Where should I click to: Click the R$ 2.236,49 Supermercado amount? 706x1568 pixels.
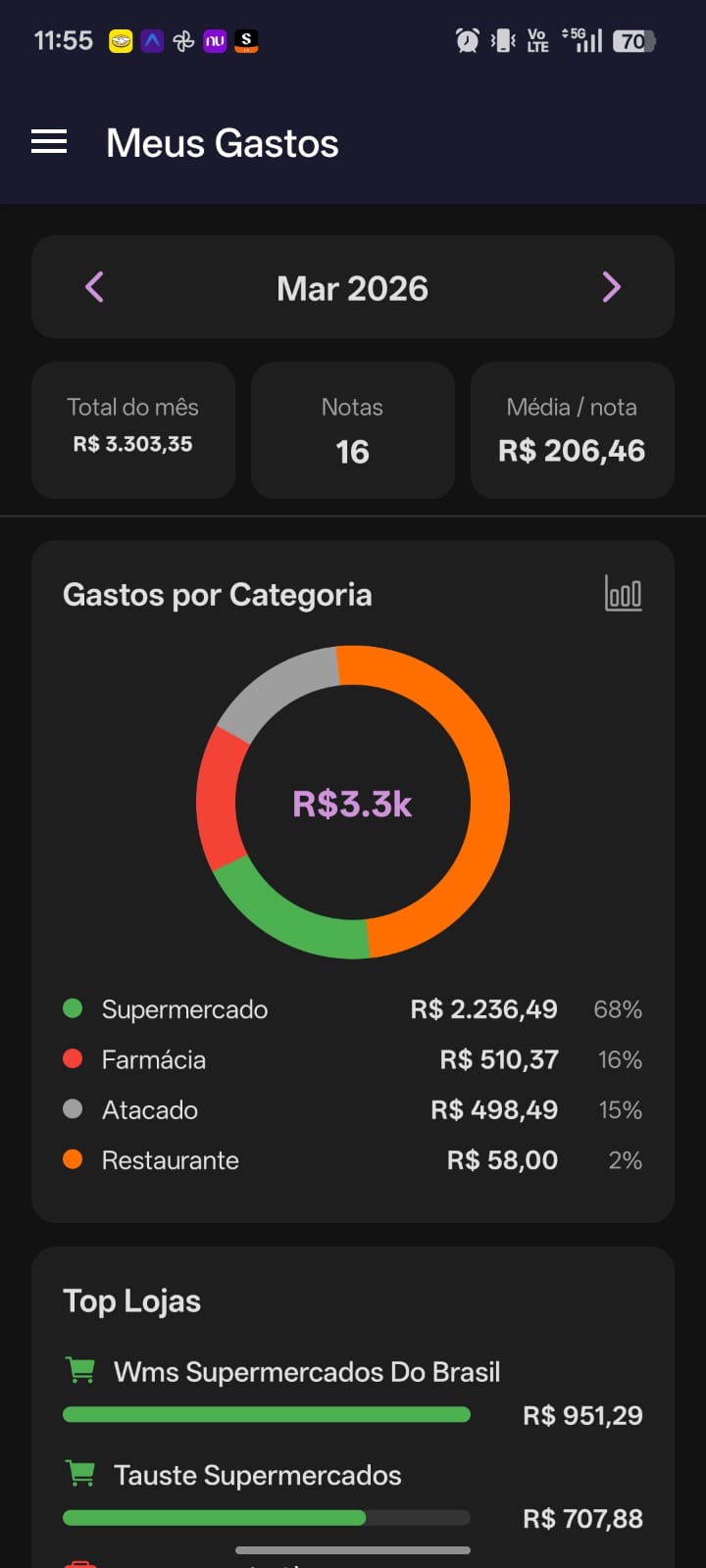(483, 1008)
